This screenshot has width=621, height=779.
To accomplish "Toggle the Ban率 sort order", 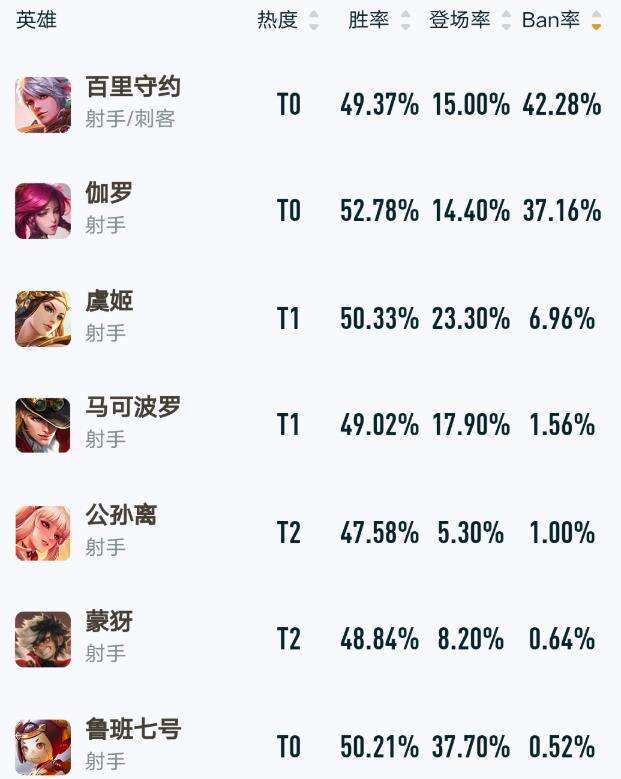I will coord(561,20).
